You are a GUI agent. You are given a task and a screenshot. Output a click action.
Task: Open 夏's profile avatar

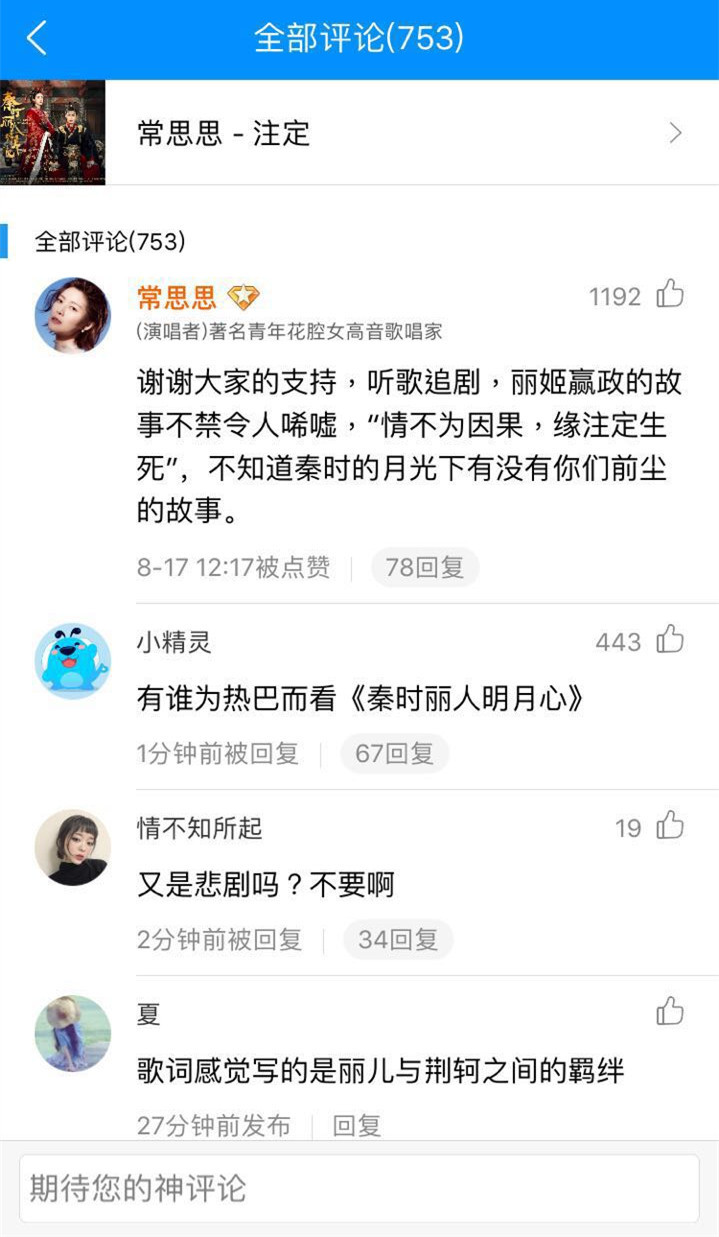[73, 1033]
